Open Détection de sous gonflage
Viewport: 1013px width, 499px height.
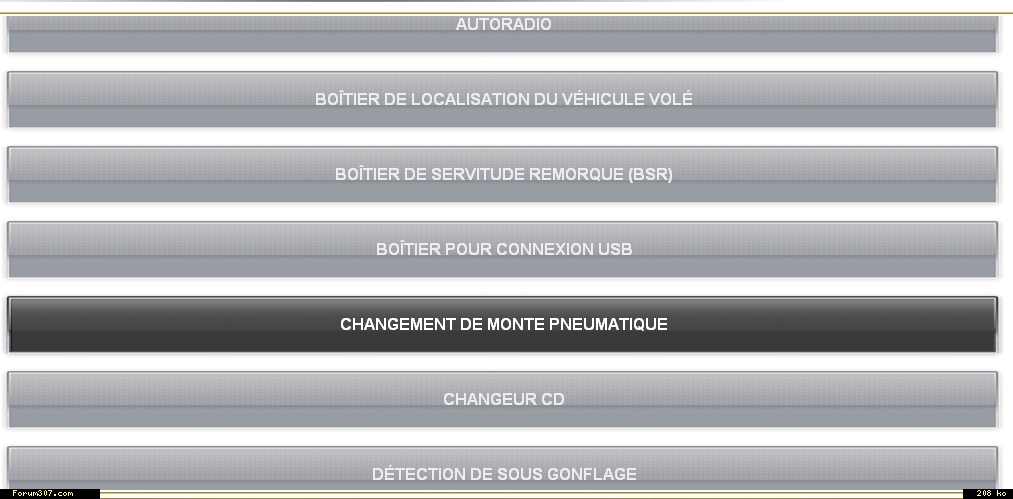503,470
